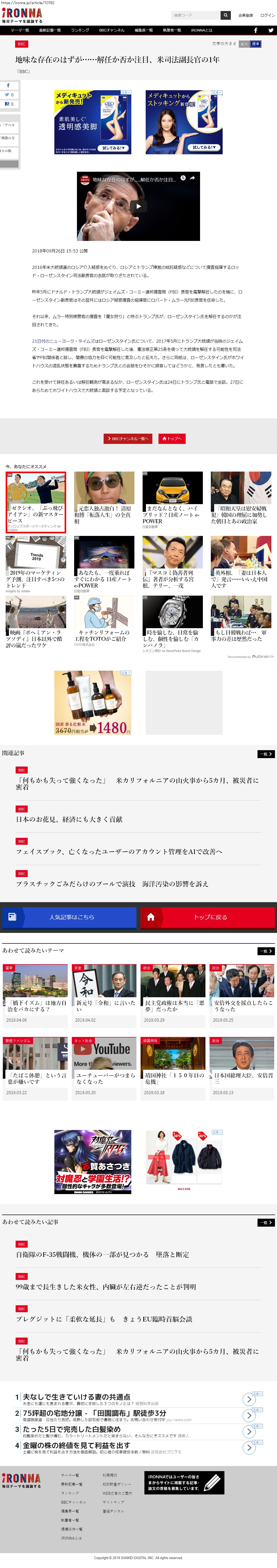Open the ログイン login link
Screen dimensions: 277x1568
pos(267,15)
